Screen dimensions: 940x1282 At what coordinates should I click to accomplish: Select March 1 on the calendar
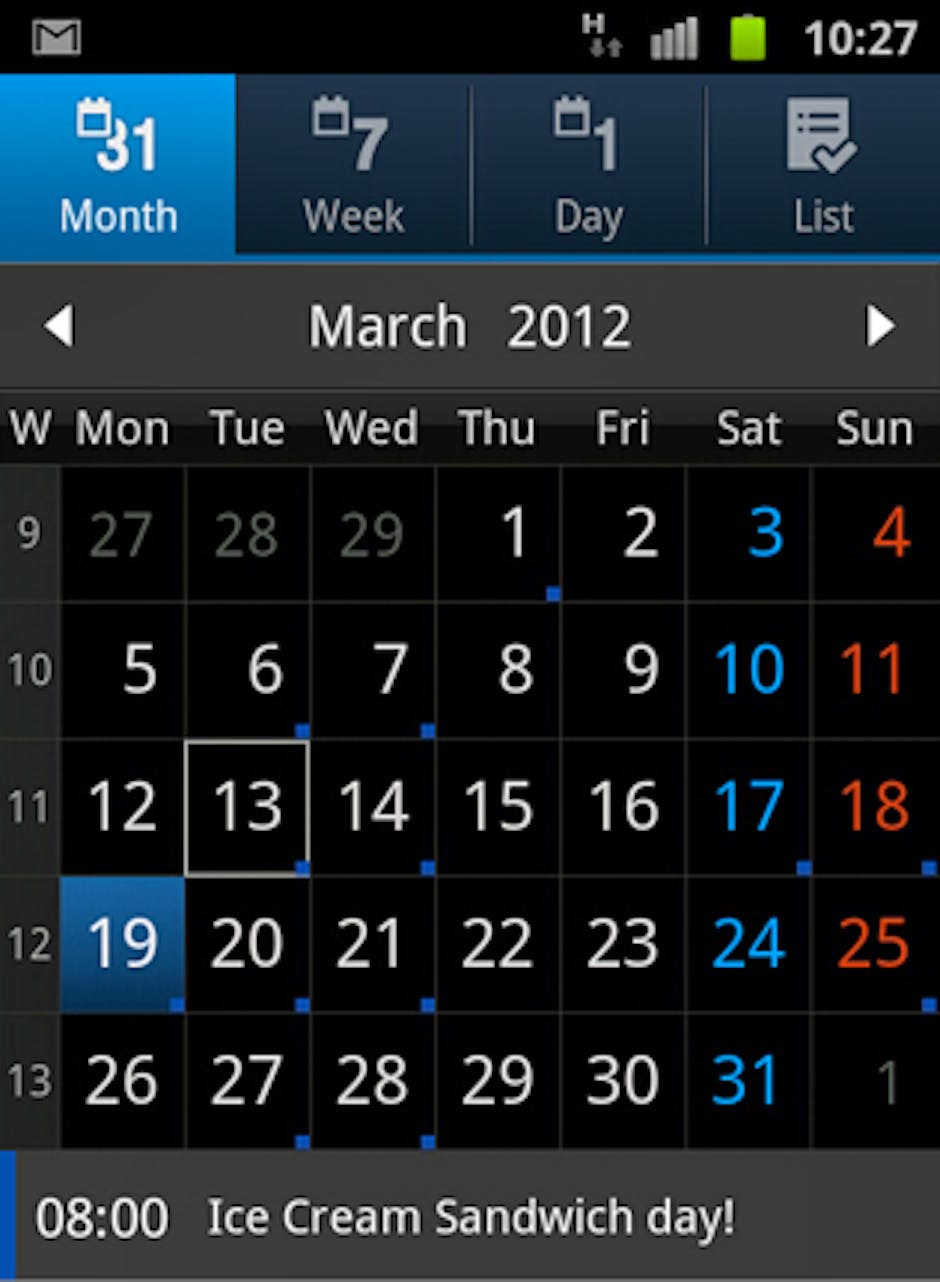point(498,534)
